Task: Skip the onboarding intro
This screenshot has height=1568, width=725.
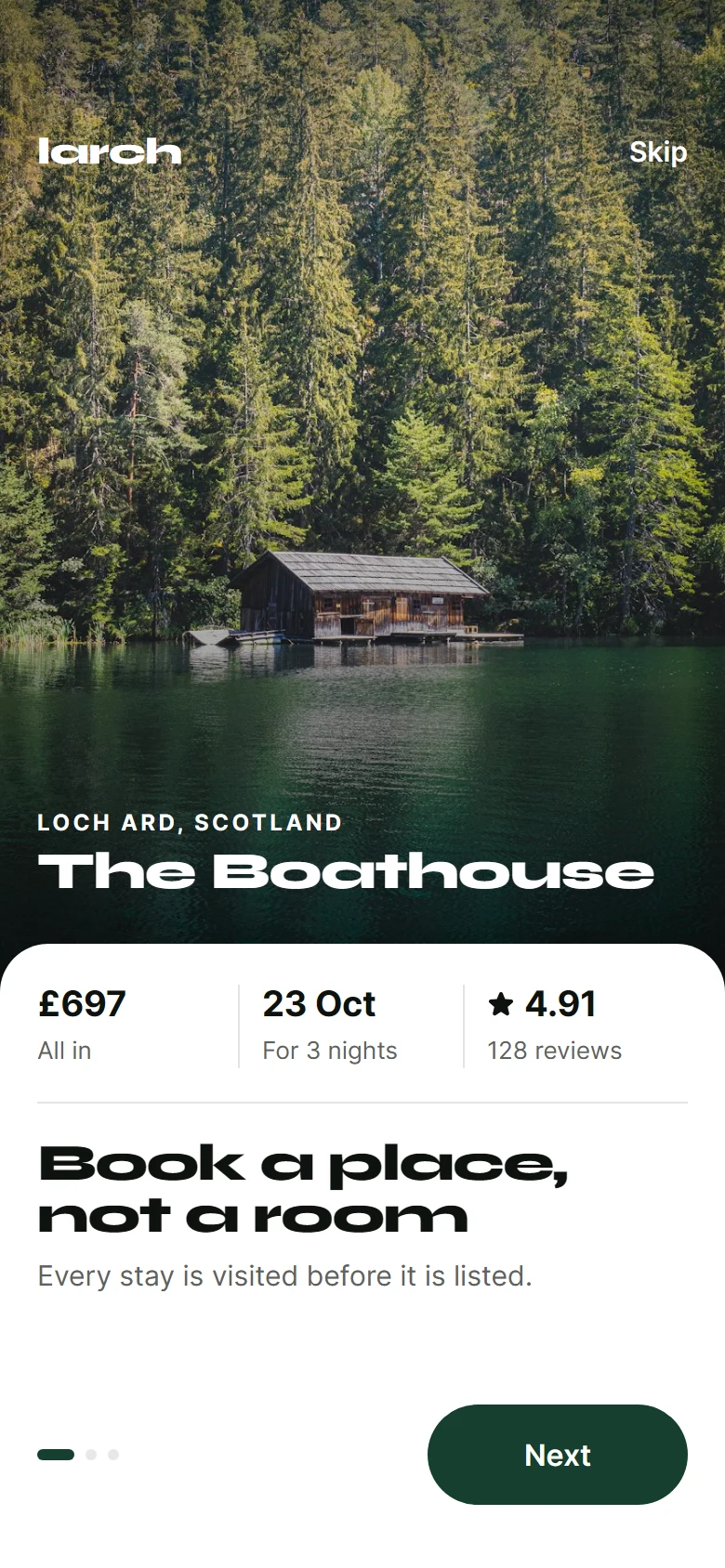Action: click(658, 151)
